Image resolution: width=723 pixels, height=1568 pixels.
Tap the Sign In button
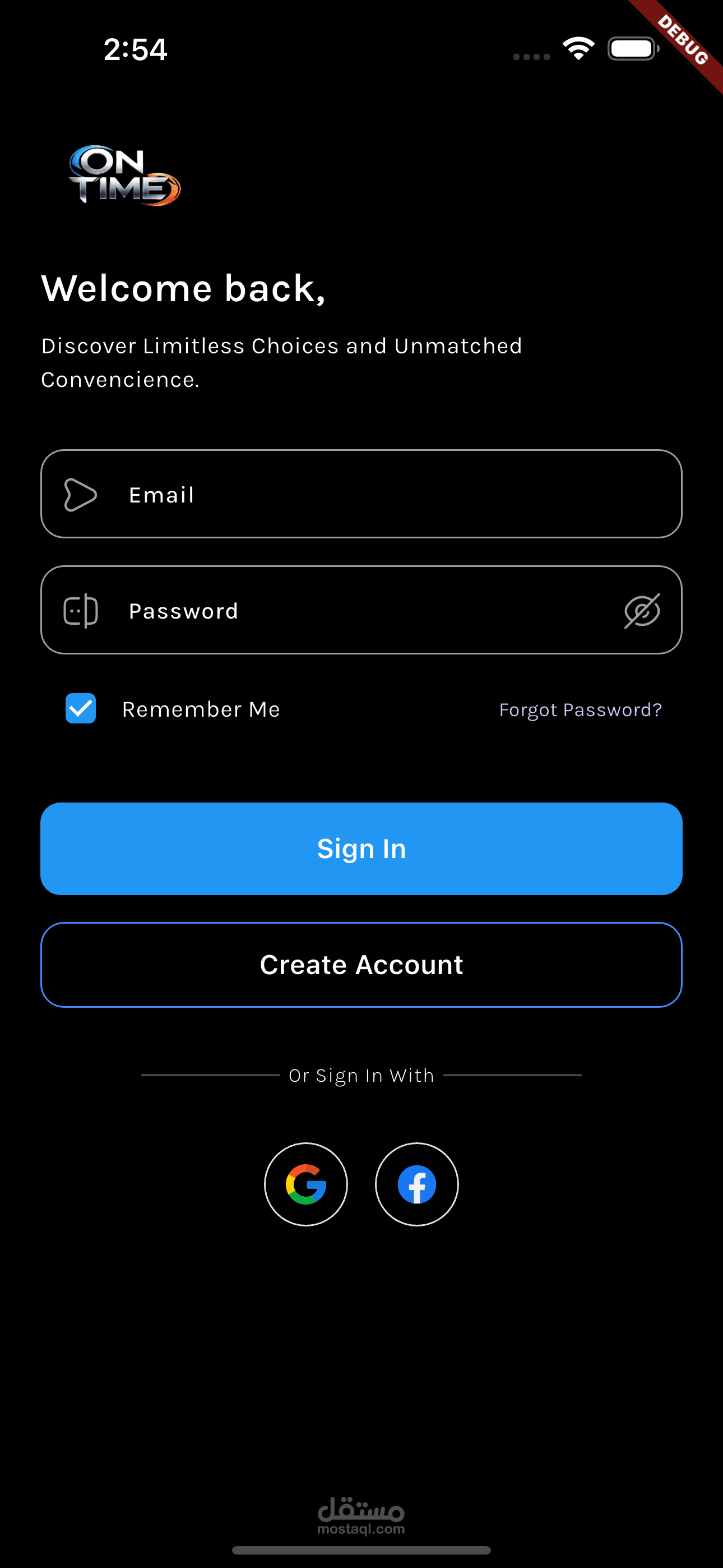point(361,848)
